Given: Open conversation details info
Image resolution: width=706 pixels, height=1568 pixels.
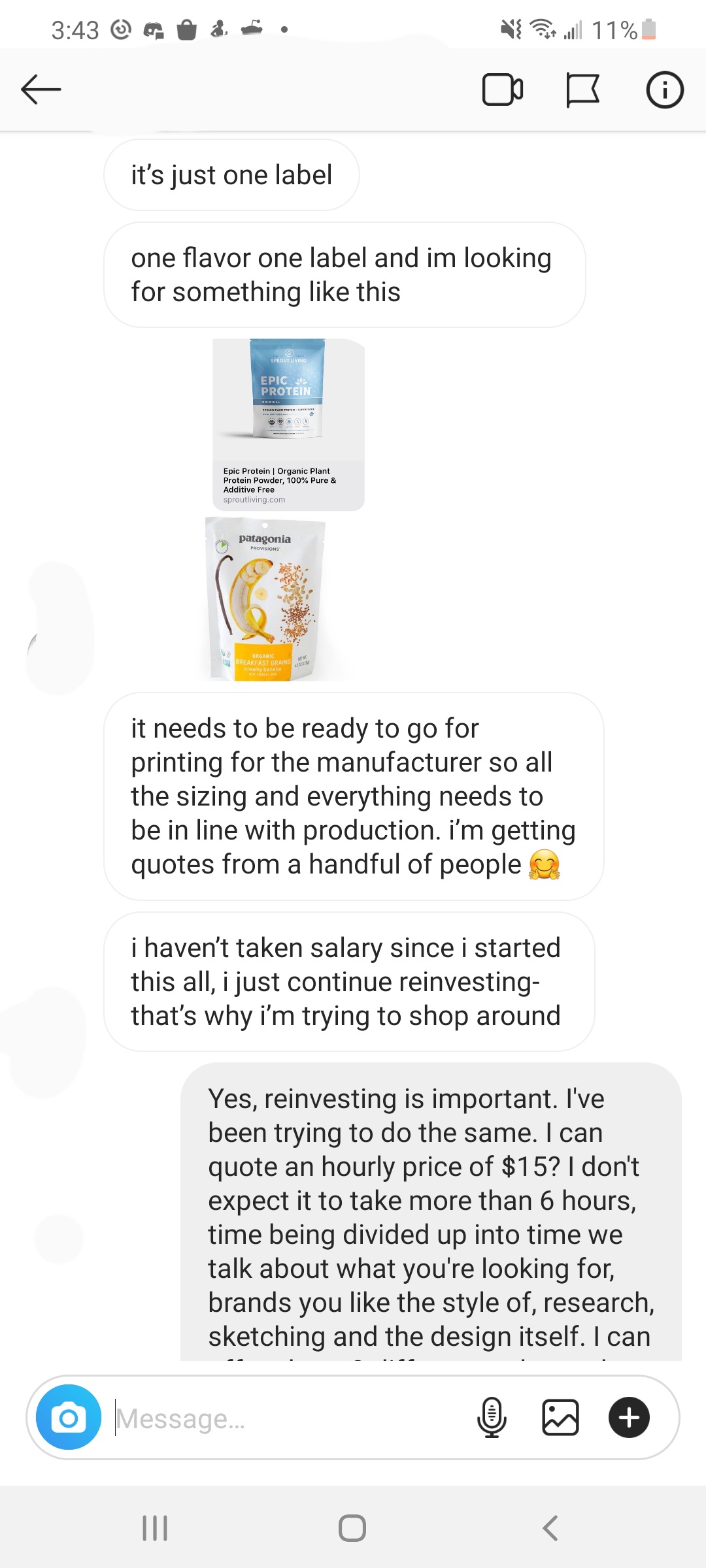Looking at the screenshot, I should [665, 90].
